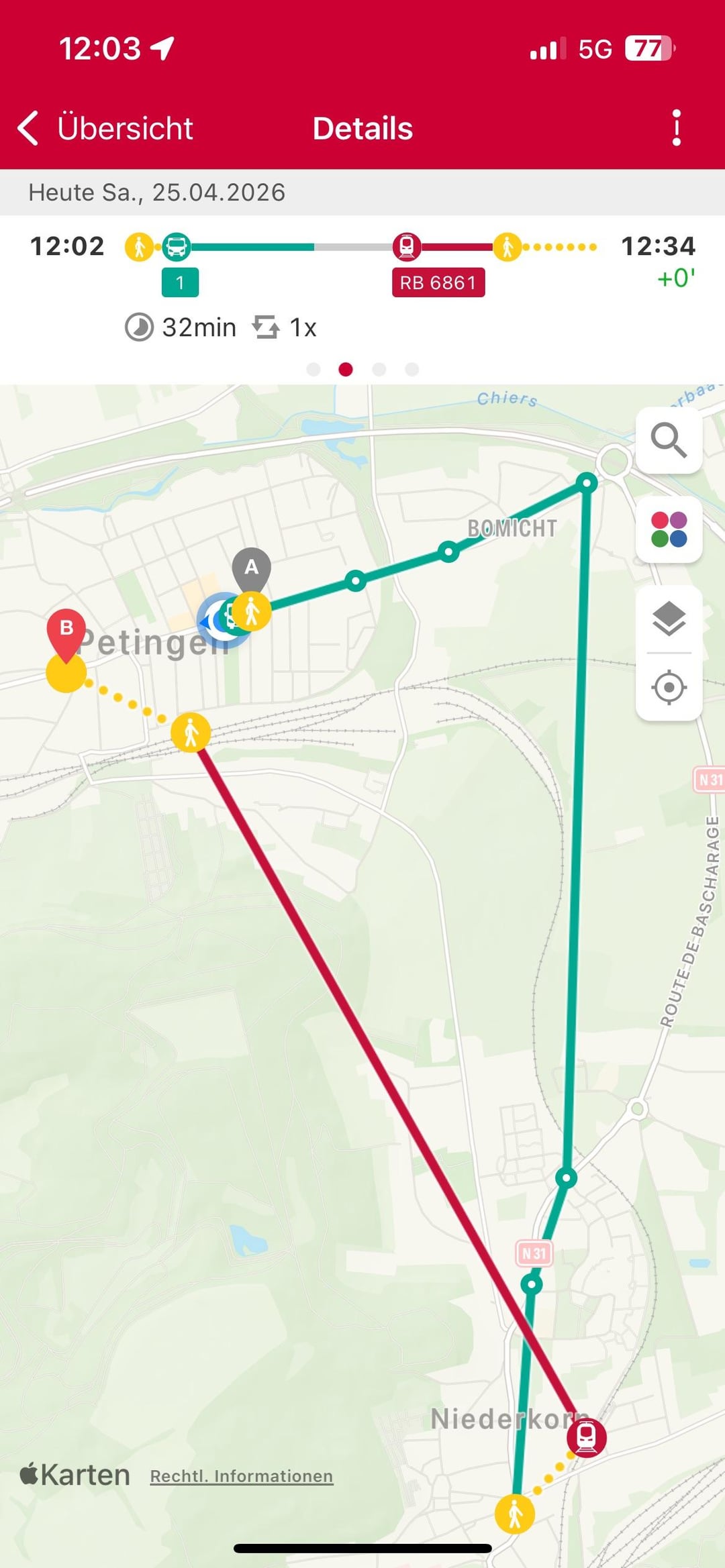Open the four-colored-dots map options
Viewport: 725px width, 1568px height.
tap(669, 529)
